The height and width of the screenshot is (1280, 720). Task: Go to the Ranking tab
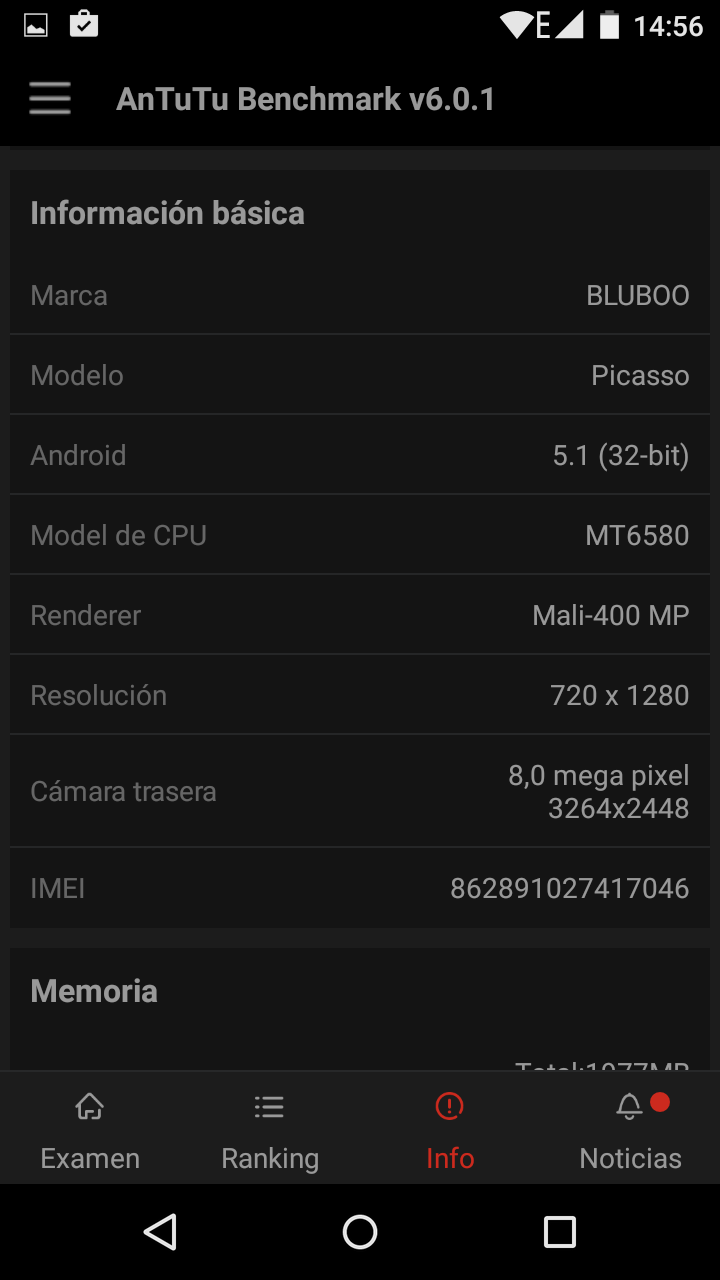tap(270, 1130)
